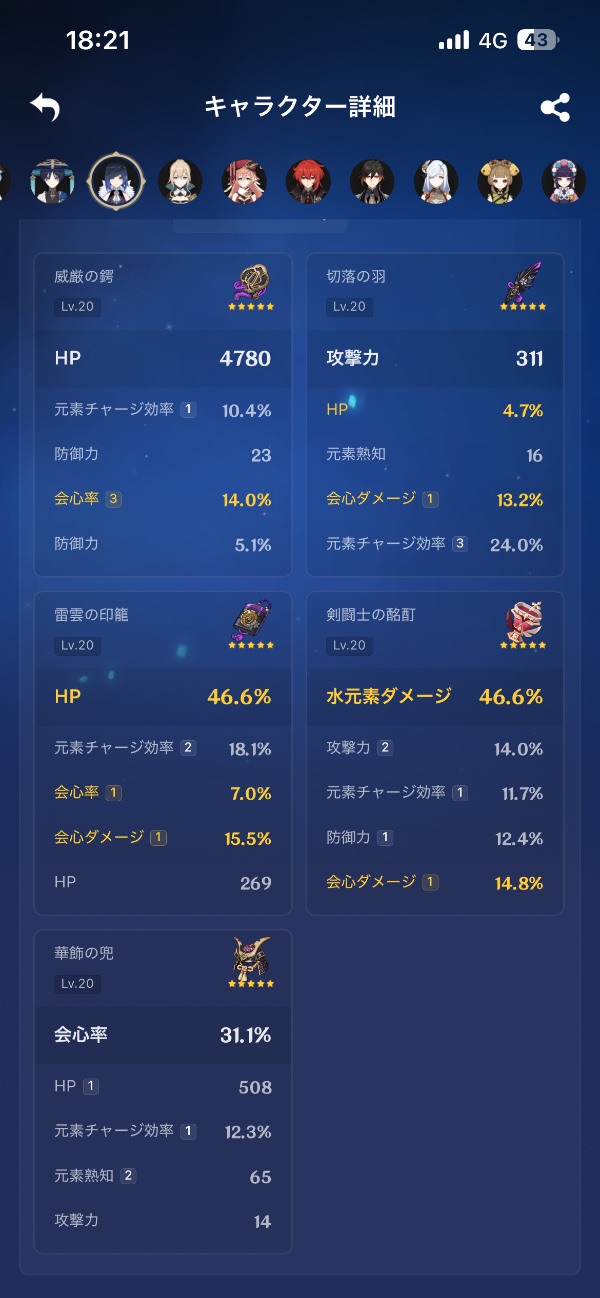The width and height of the screenshot is (600, 1298).
Task: Open the 華飾の兜 artifact card
Action: (163, 1091)
